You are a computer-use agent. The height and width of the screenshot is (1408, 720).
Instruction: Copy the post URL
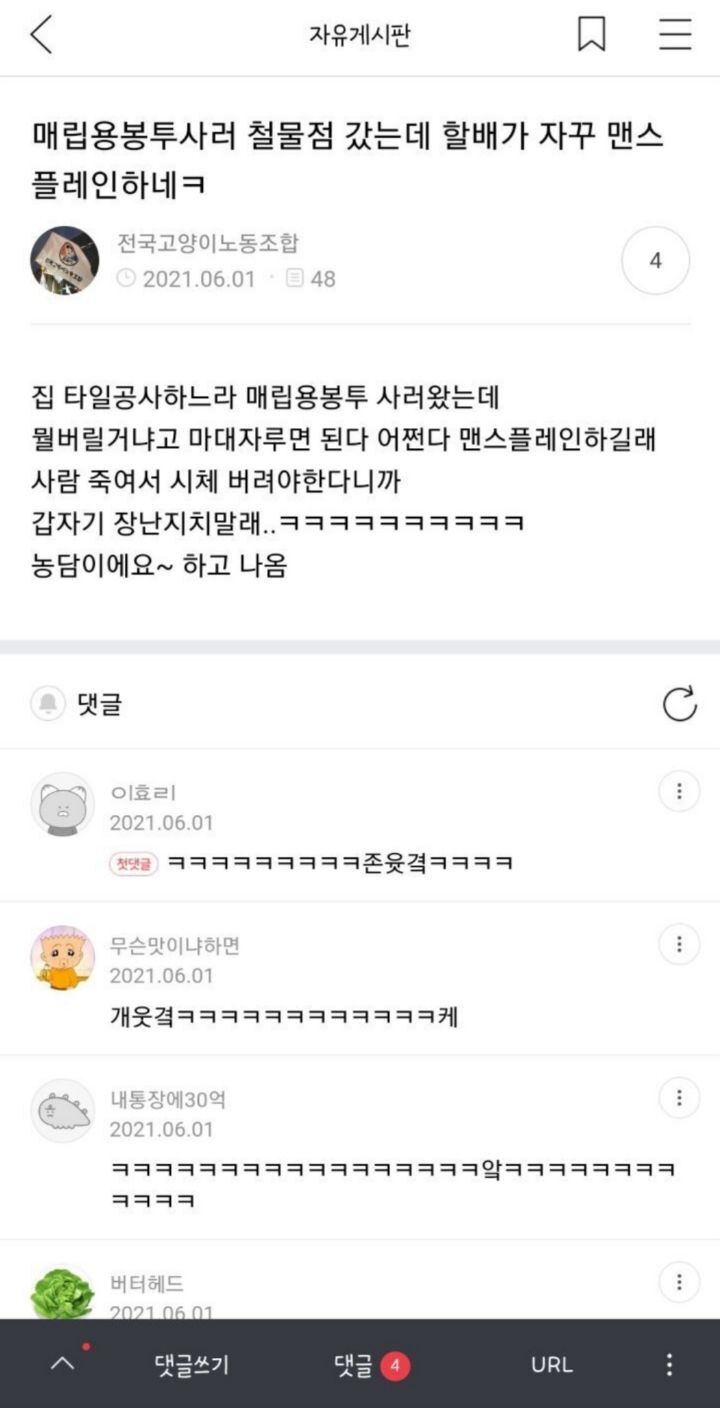coord(552,1364)
